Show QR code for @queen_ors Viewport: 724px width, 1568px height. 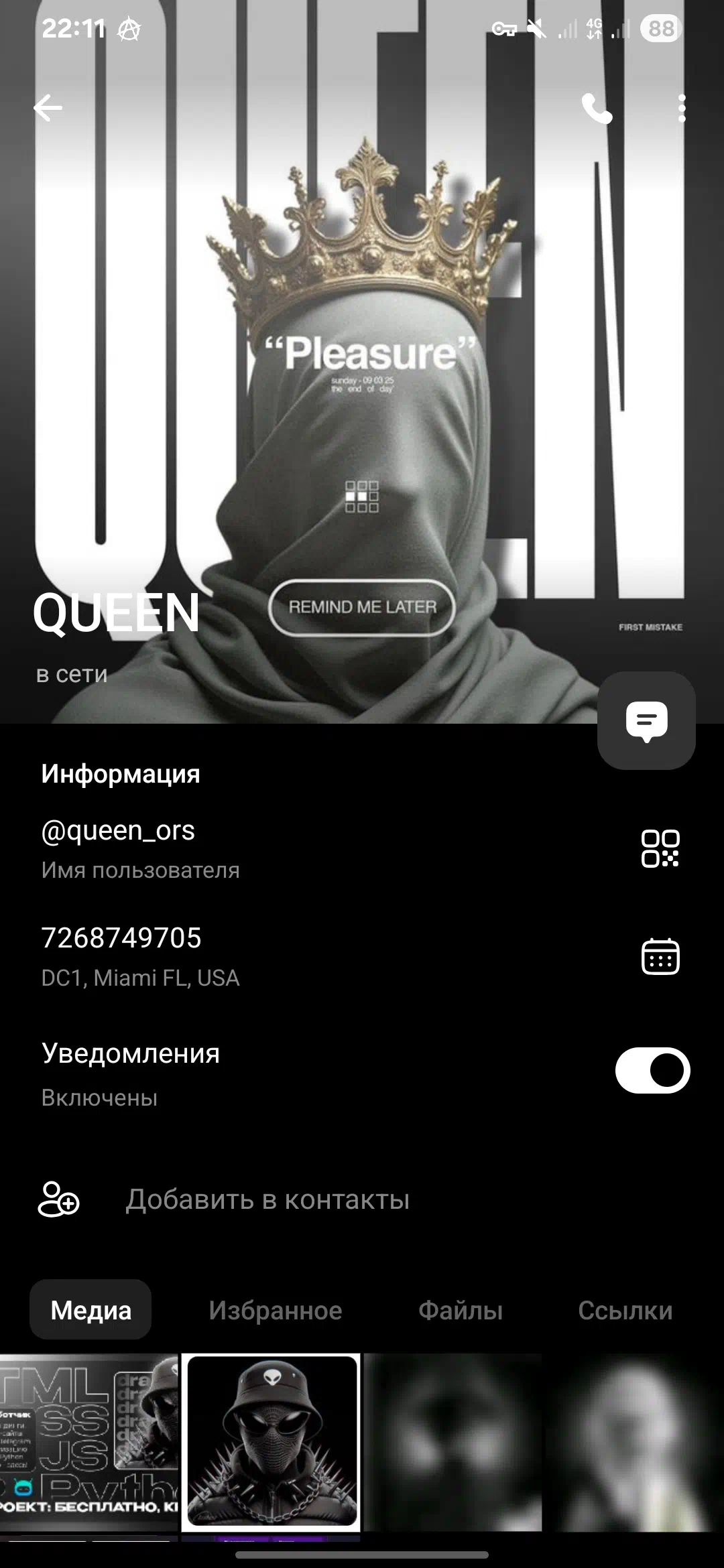coord(660,848)
